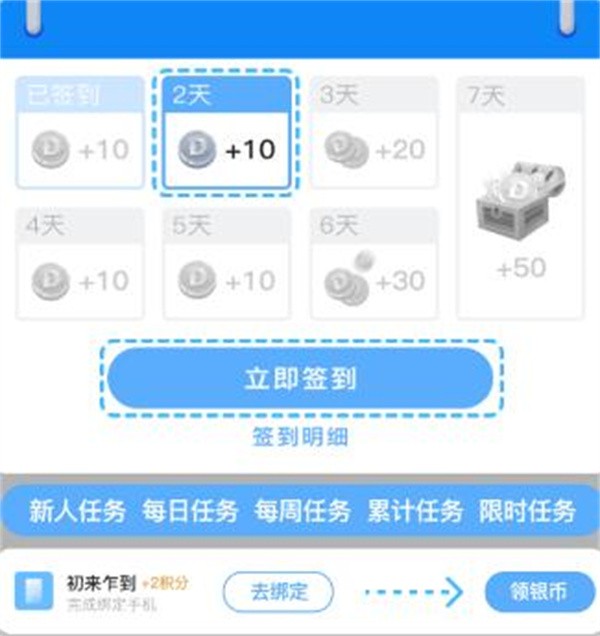Claim coins with the 领银币 button
This screenshot has height=636, width=600.
[x=540, y=591]
